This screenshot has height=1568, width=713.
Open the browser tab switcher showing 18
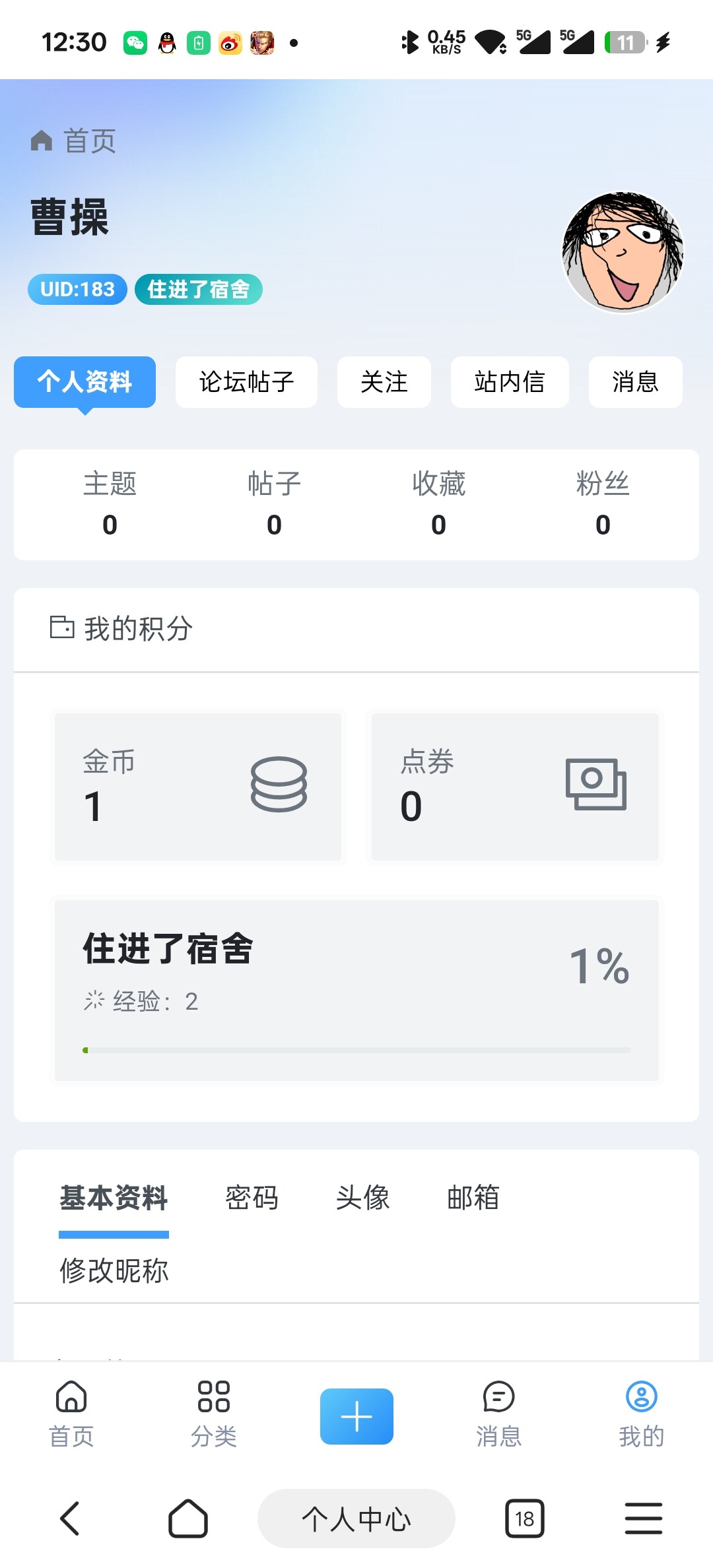[525, 1519]
